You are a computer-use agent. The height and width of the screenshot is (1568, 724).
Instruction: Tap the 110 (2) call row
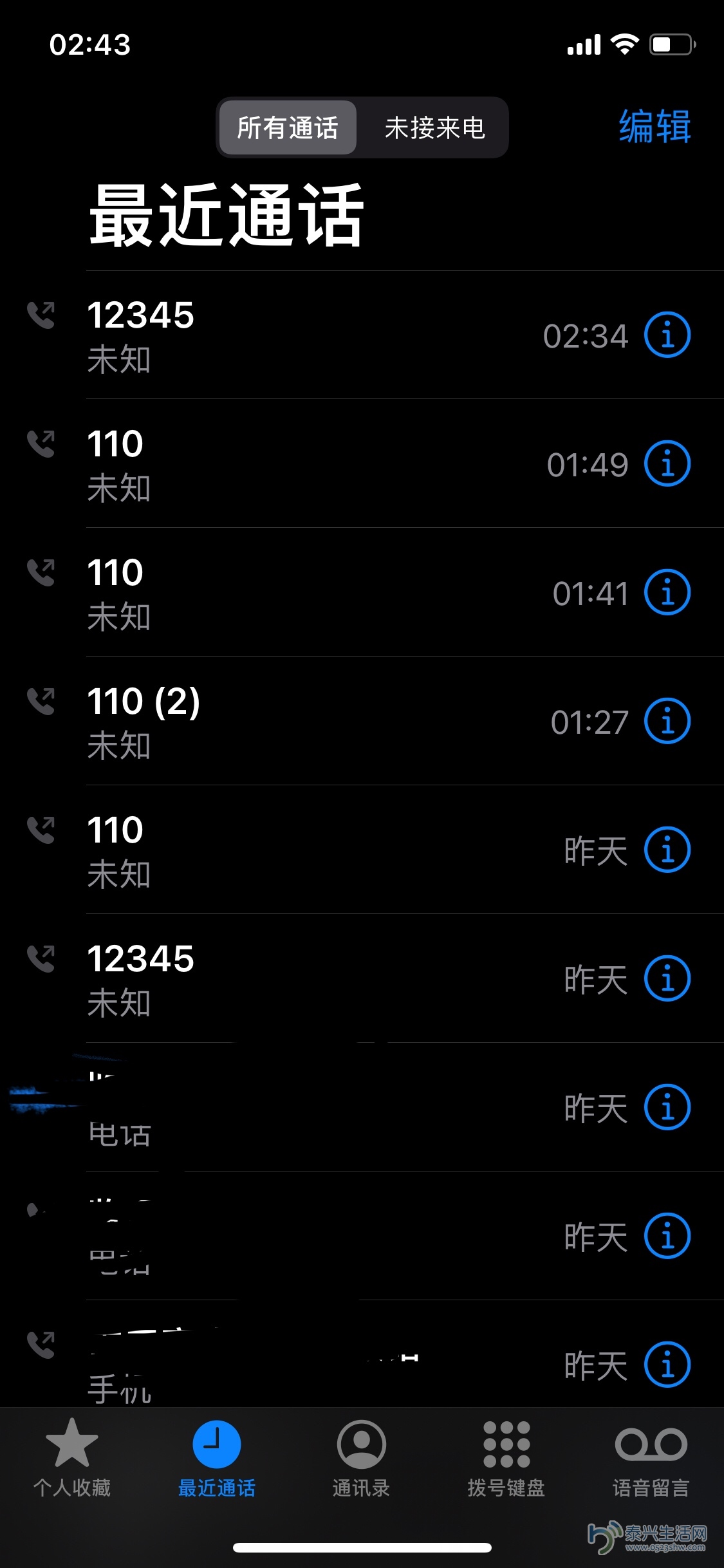(x=362, y=721)
